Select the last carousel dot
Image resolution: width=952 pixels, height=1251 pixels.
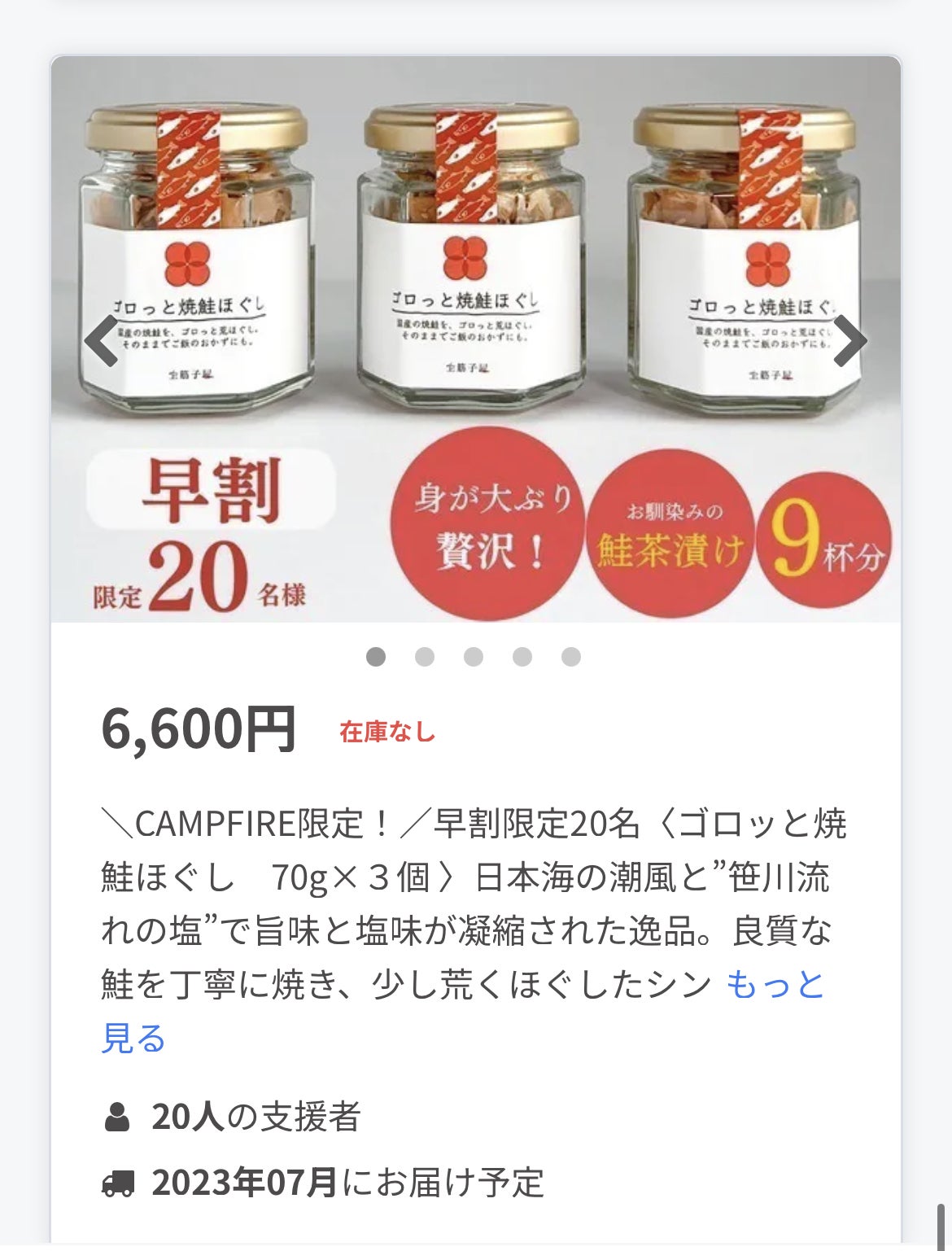(571, 657)
